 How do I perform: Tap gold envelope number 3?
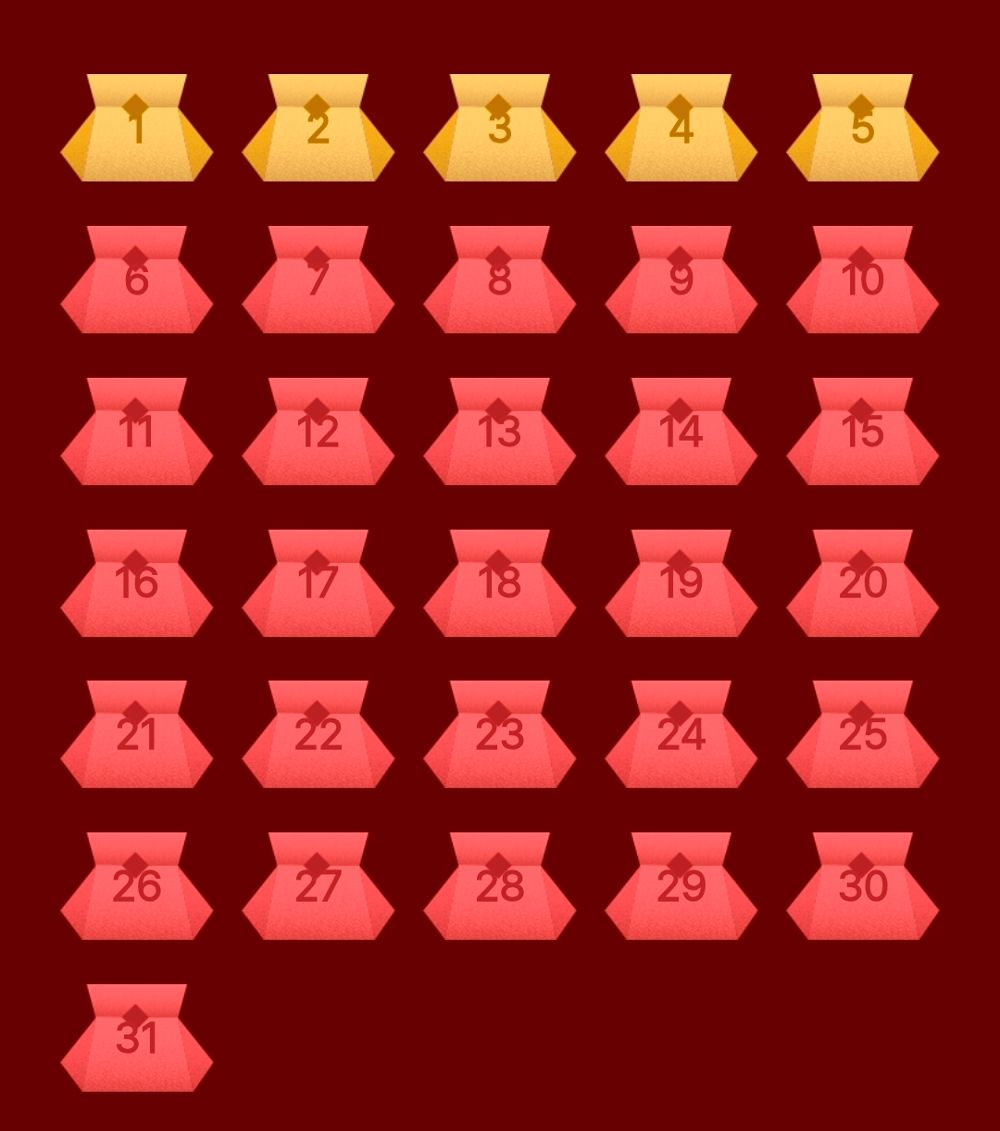(499, 130)
